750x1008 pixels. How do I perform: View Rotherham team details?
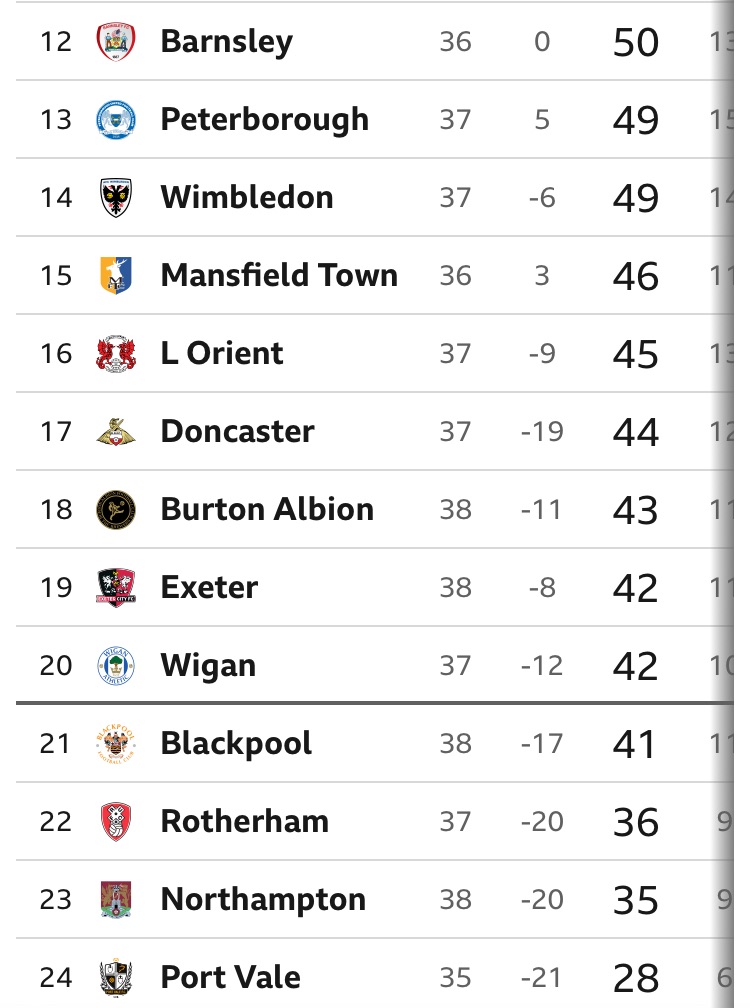tap(244, 821)
